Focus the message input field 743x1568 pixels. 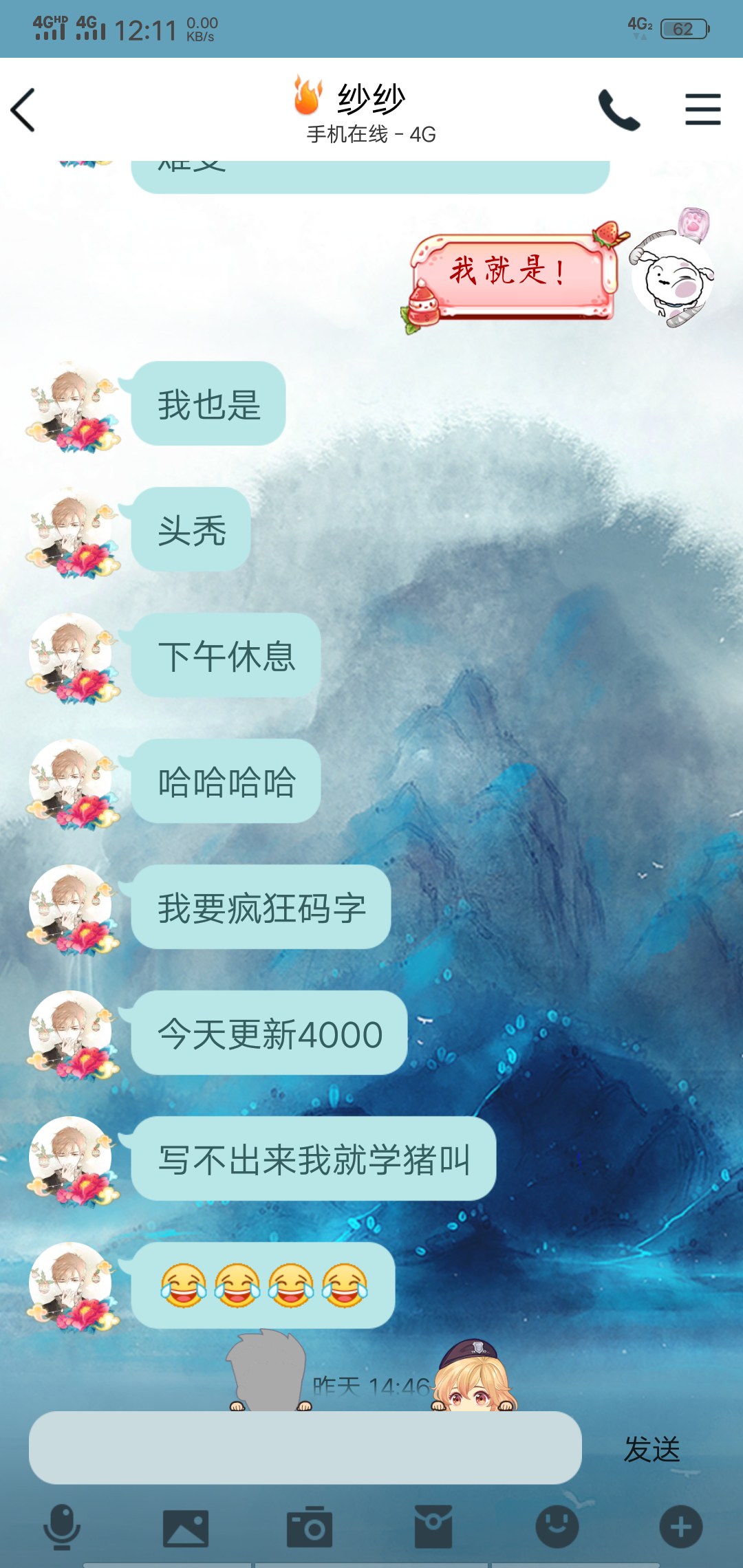[x=305, y=1448]
